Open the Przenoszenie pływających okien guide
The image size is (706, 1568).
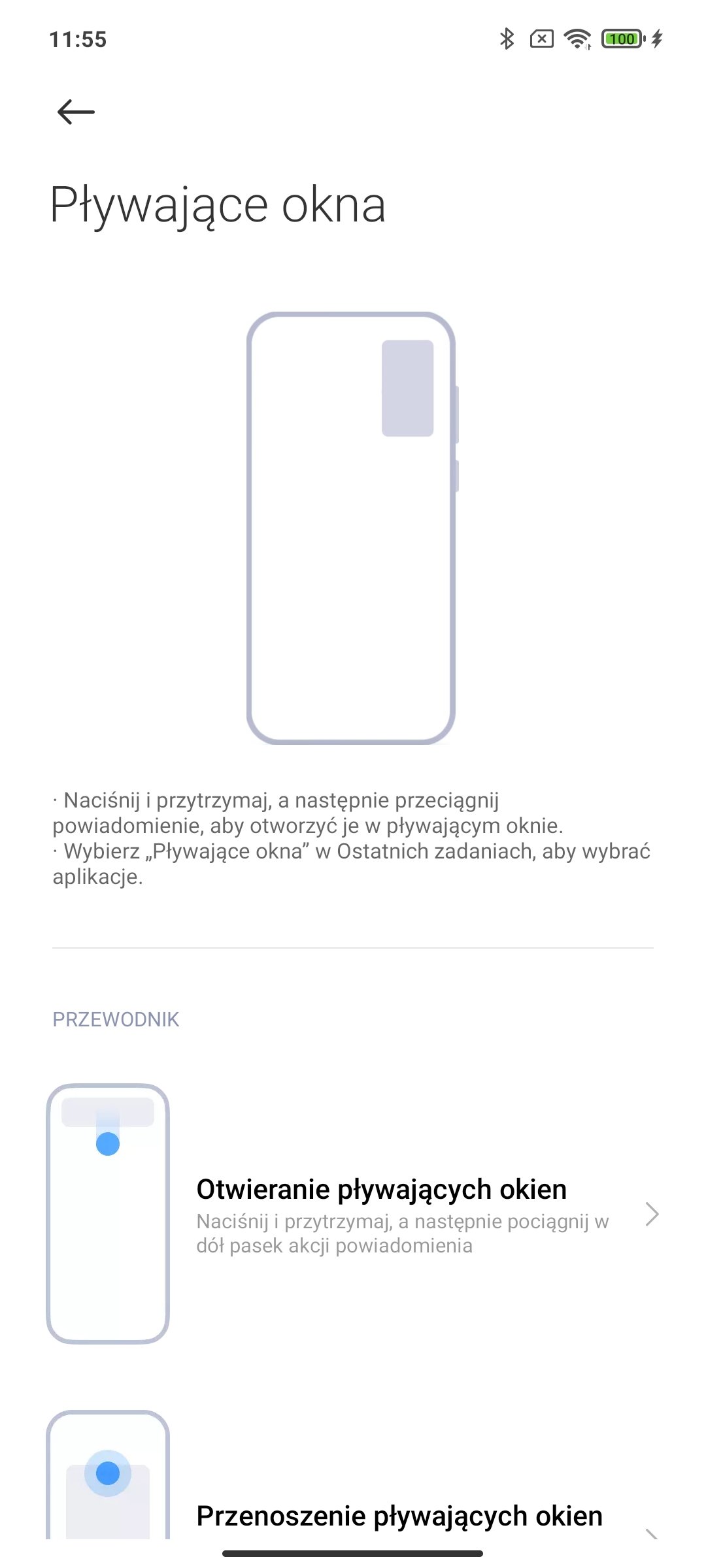pyautogui.click(x=353, y=1475)
